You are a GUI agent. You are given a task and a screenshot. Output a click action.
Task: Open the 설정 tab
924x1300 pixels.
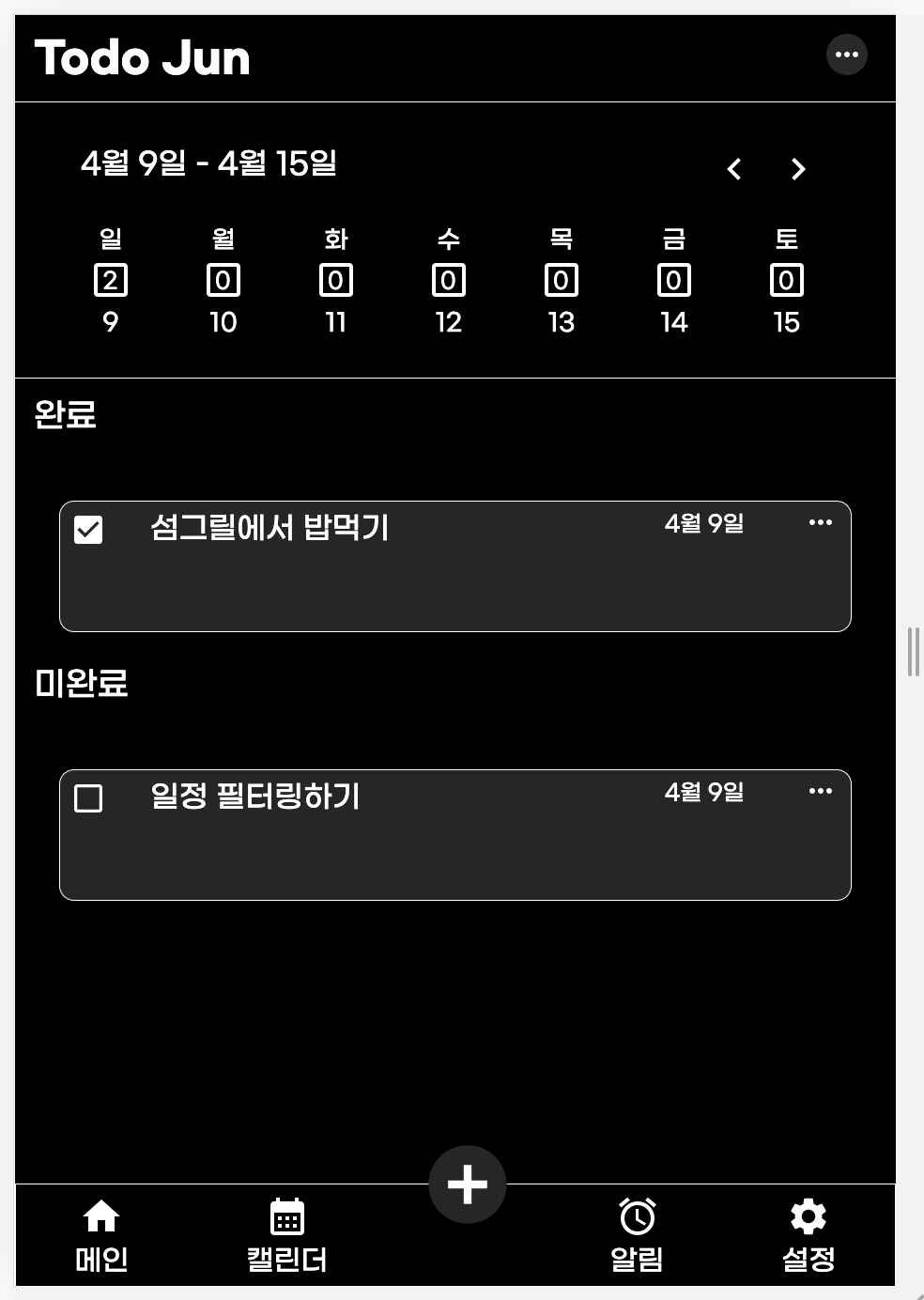808,1235
